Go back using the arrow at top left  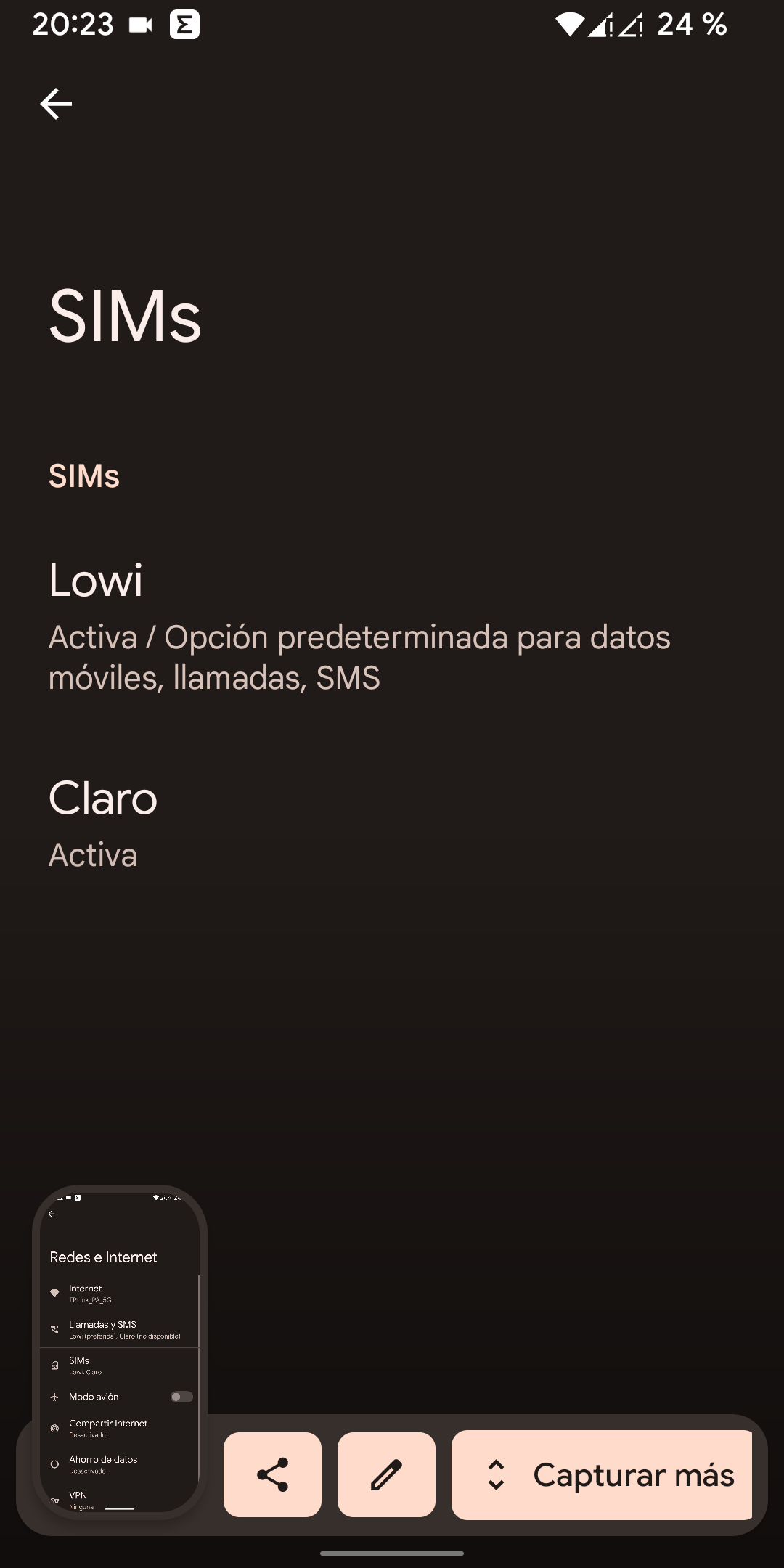click(x=55, y=104)
